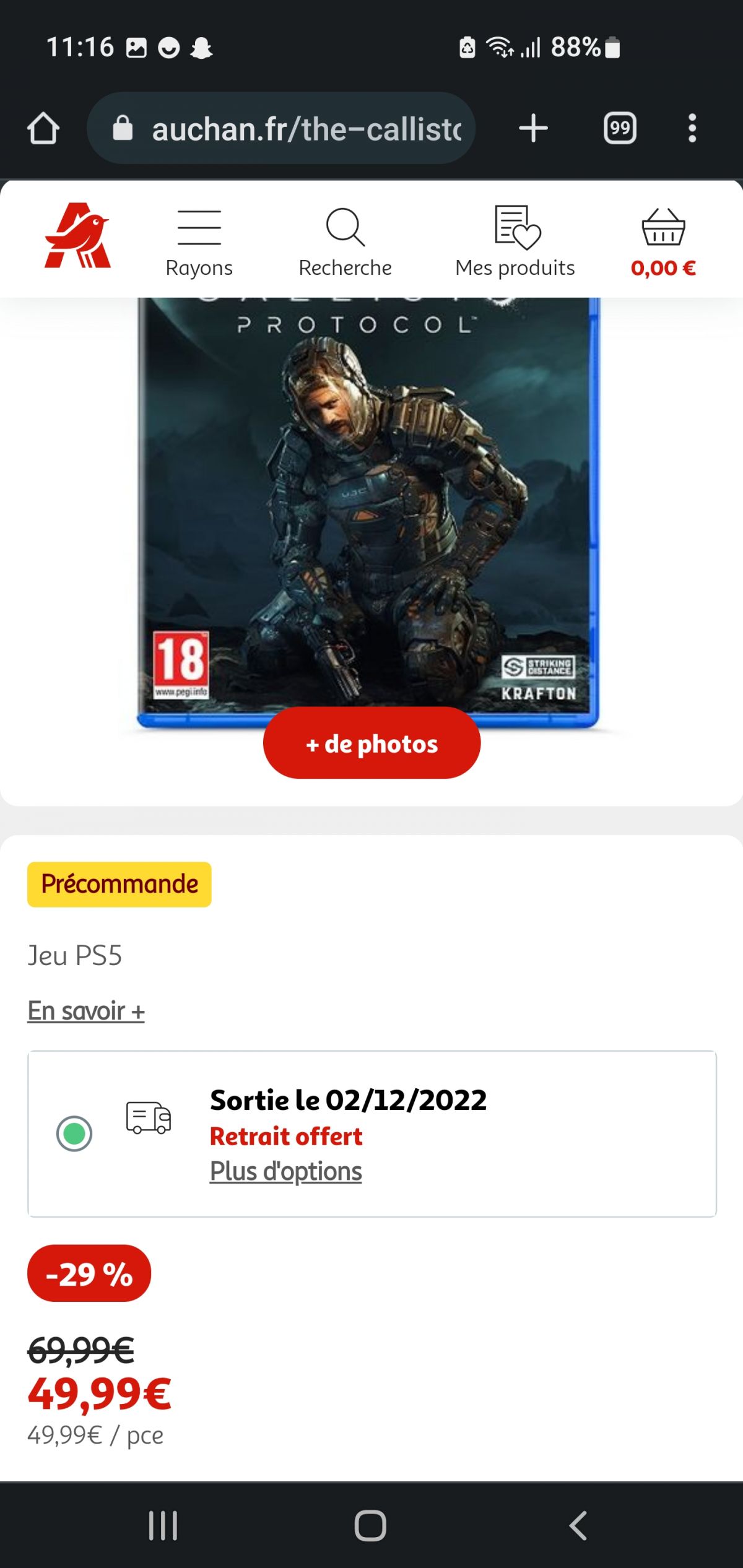Open the browser overflow menu

692,129
